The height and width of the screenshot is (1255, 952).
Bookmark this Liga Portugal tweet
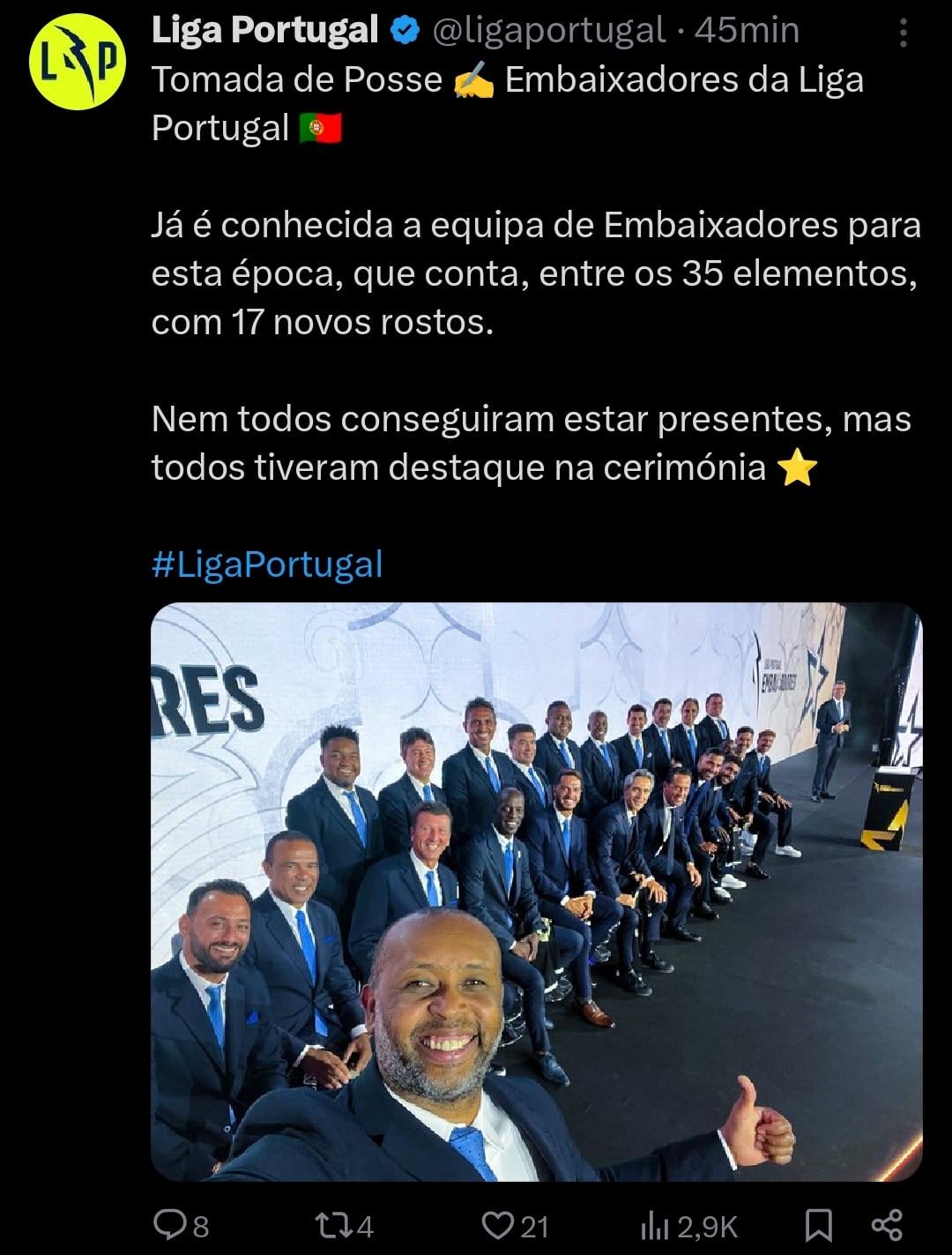click(x=819, y=1225)
